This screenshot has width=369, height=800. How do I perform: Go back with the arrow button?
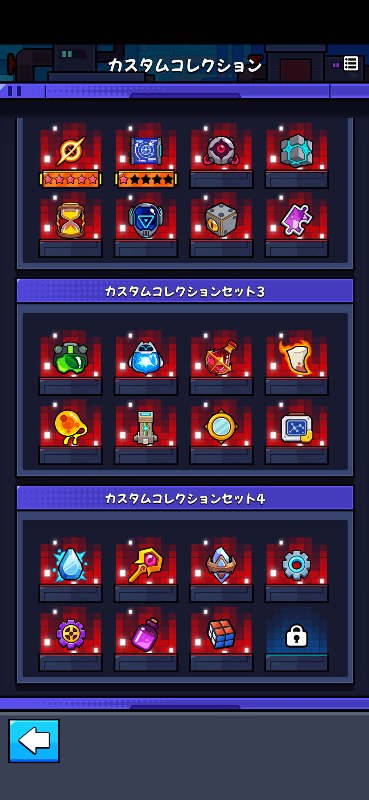click(x=34, y=740)
